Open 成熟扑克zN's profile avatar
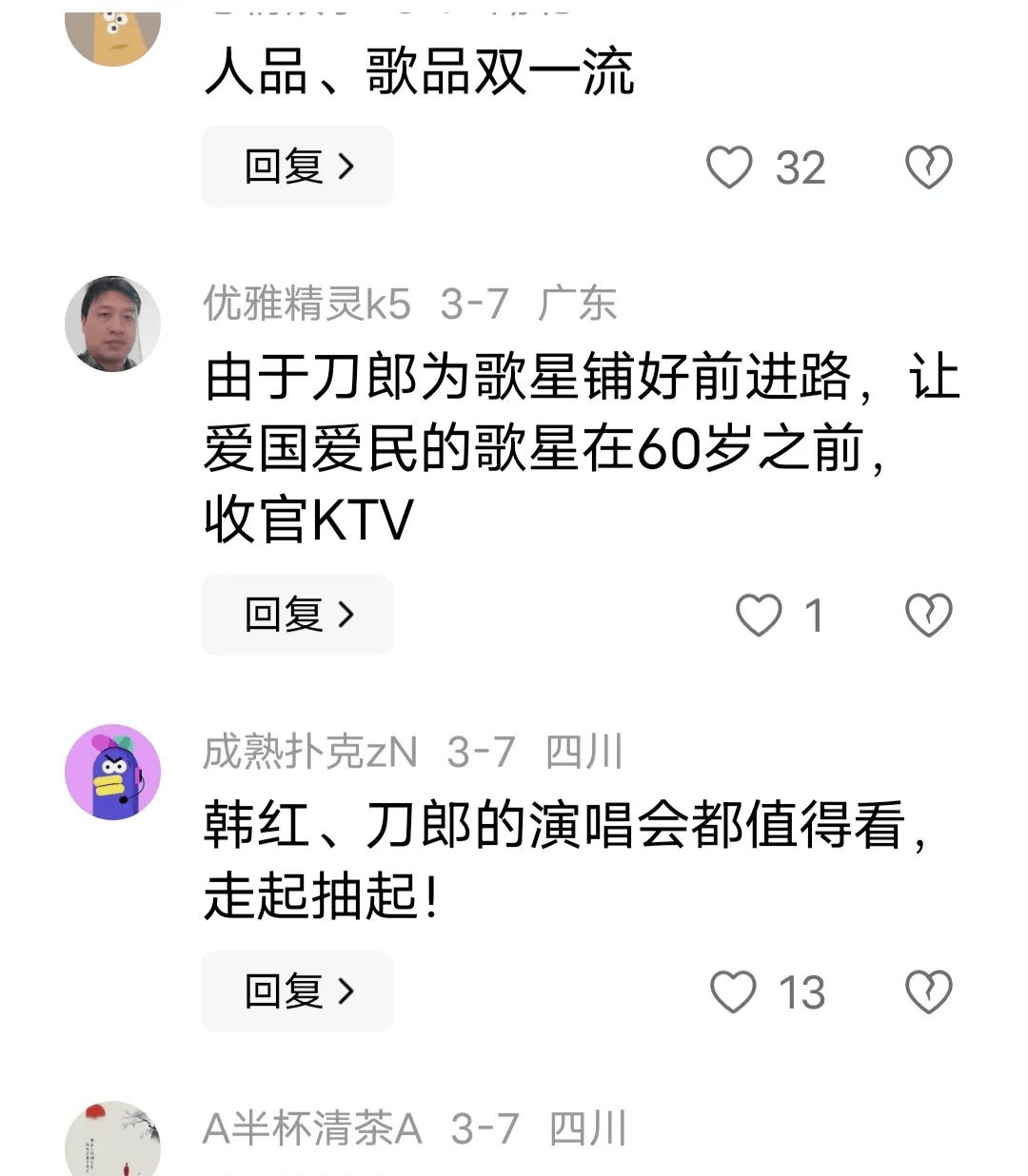This screenshot has height=1176, width=1028. (x=112, y=772)
